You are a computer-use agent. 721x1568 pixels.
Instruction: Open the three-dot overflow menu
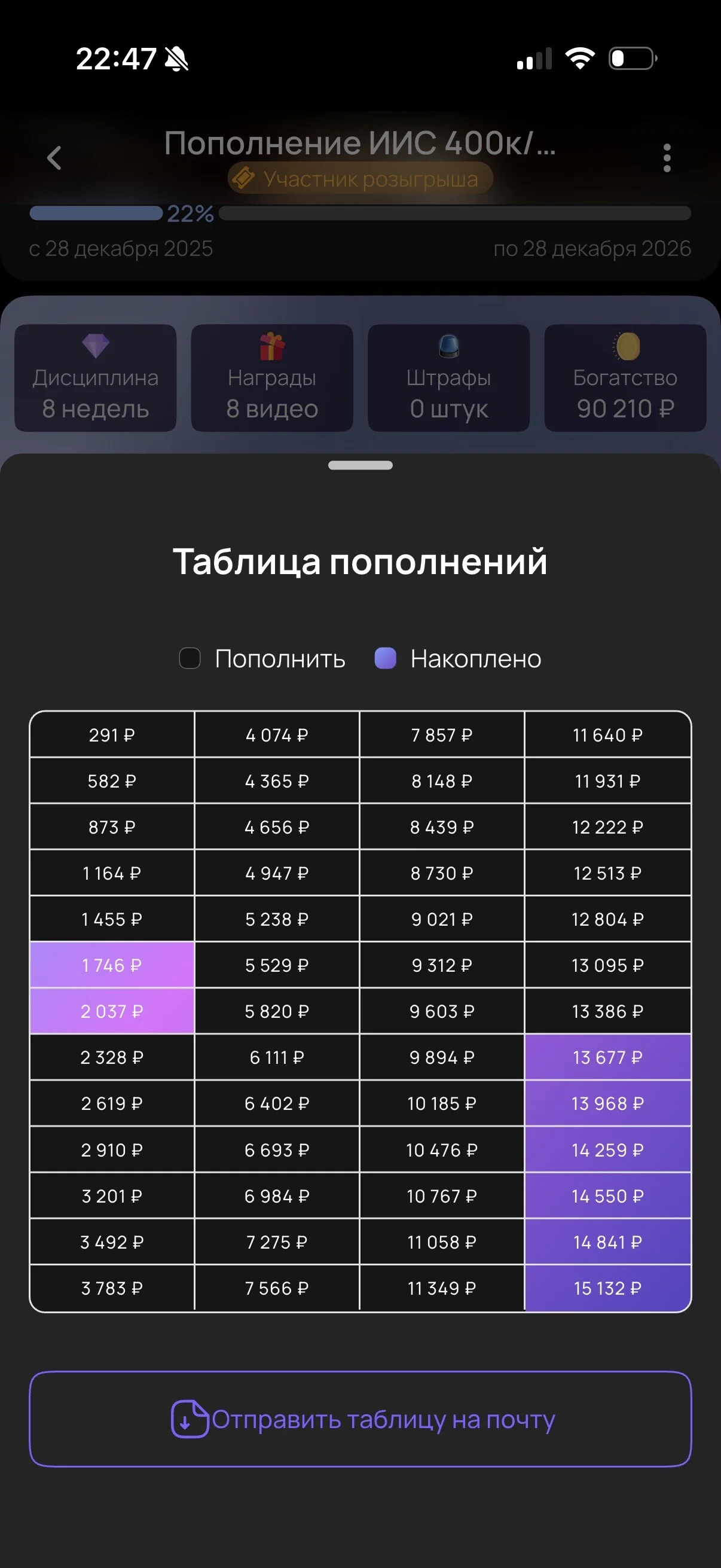click(667, 158)
